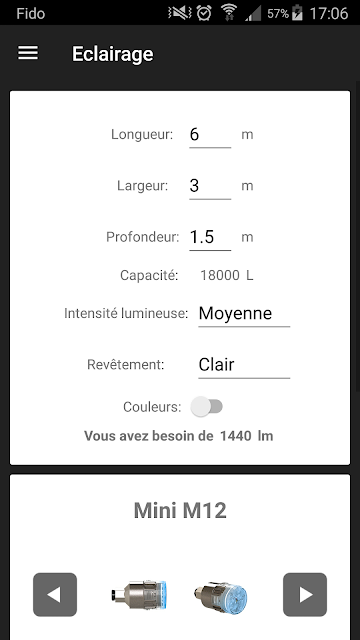Viewport: 360px width, 640px height.
Task: Open the hamburger navigation menu
Action: point(28,53)
